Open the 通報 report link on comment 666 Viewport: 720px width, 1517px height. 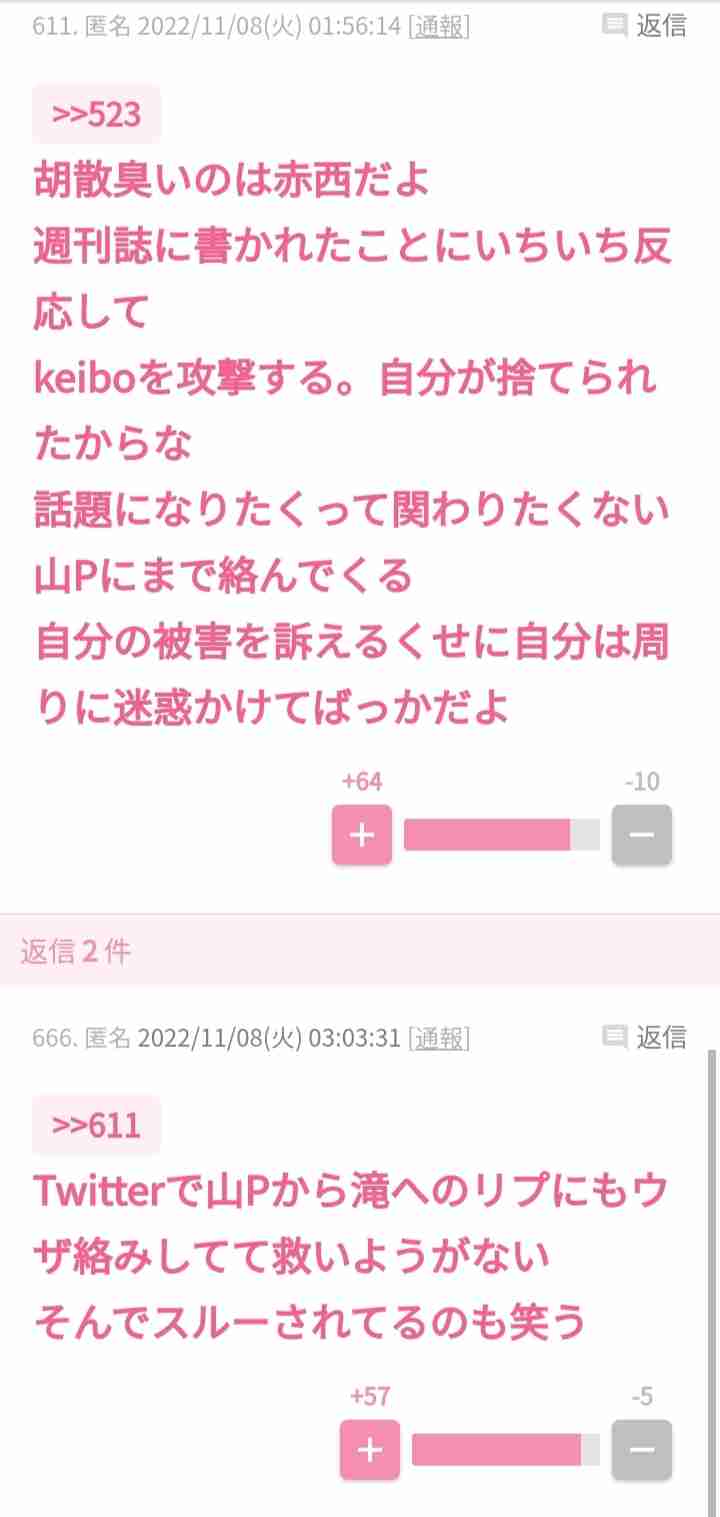[x=440, y=1038]
